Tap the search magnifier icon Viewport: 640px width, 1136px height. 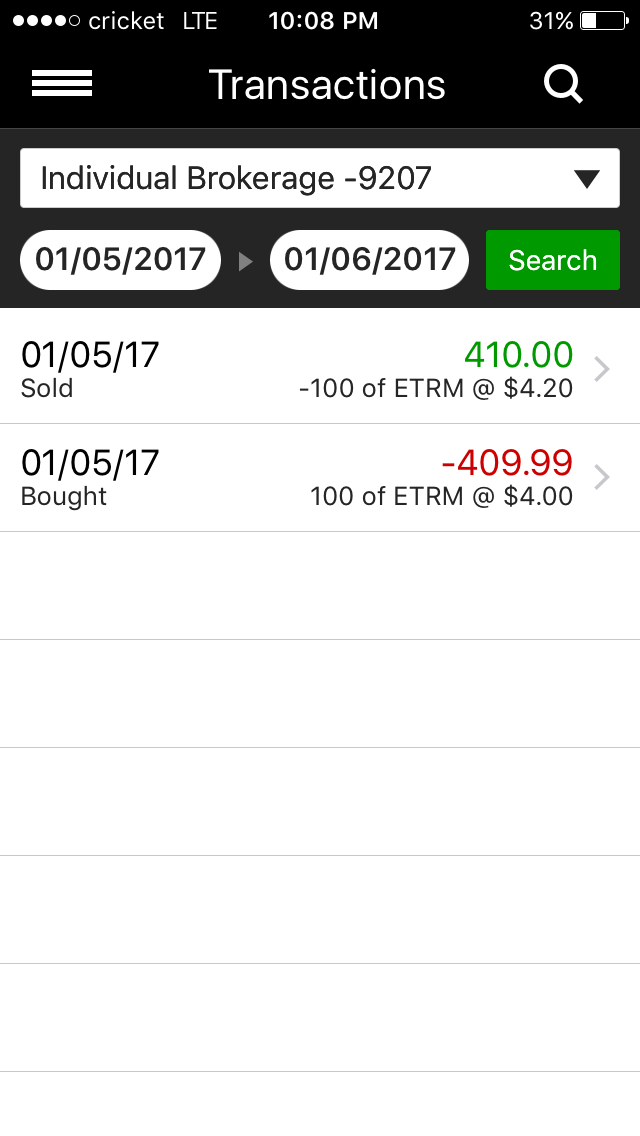click(563, 85)
